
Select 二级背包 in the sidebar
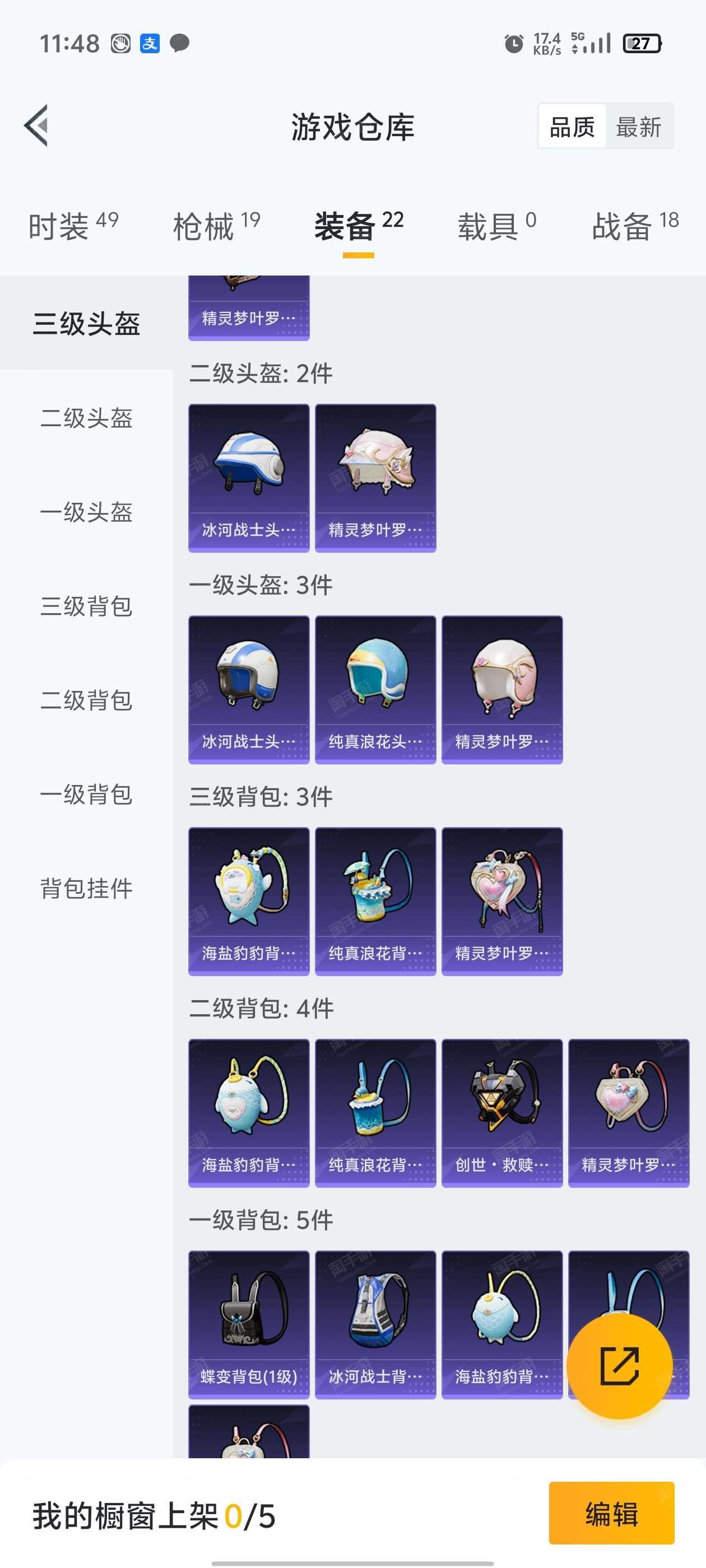tap(86, 700)
